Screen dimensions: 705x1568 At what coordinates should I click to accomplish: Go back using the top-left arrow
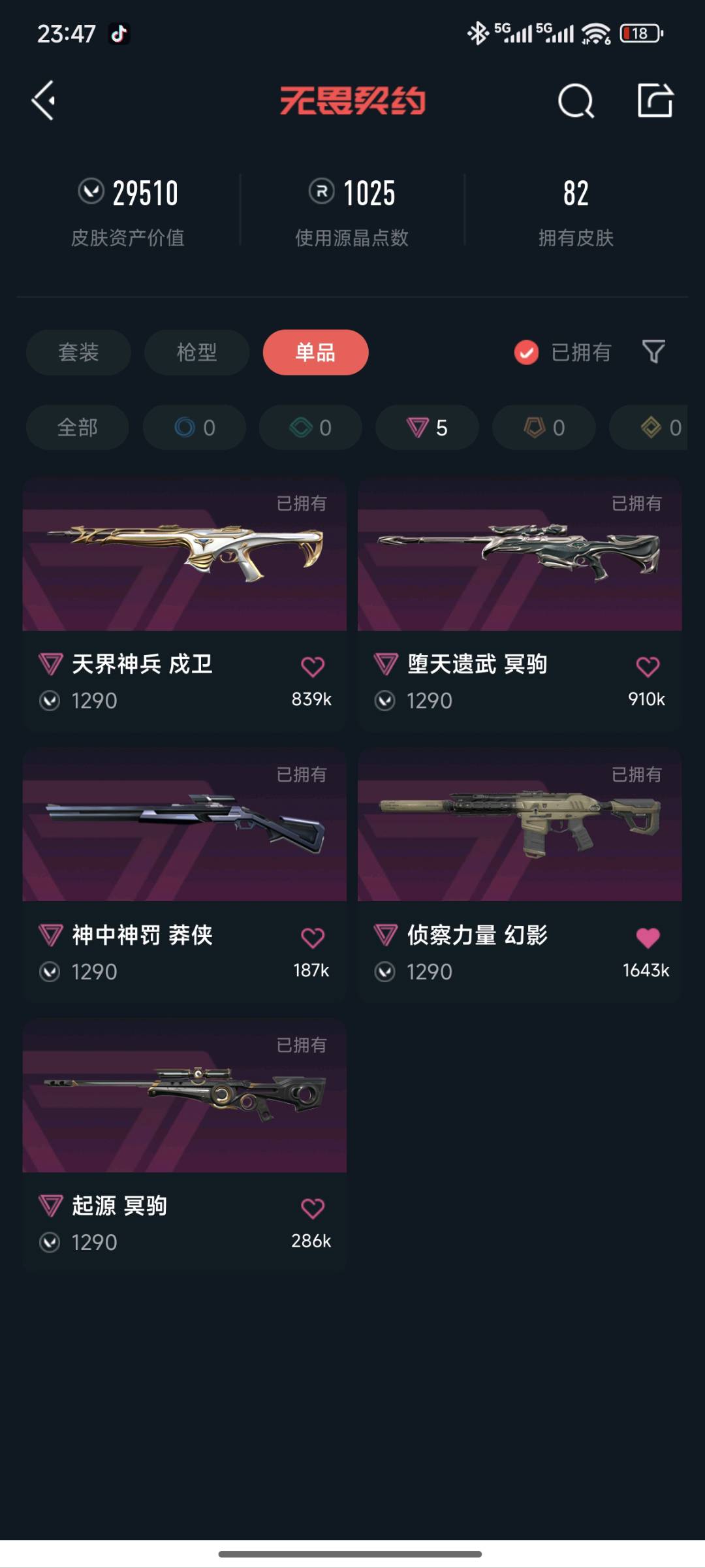(x=43, y=101)
